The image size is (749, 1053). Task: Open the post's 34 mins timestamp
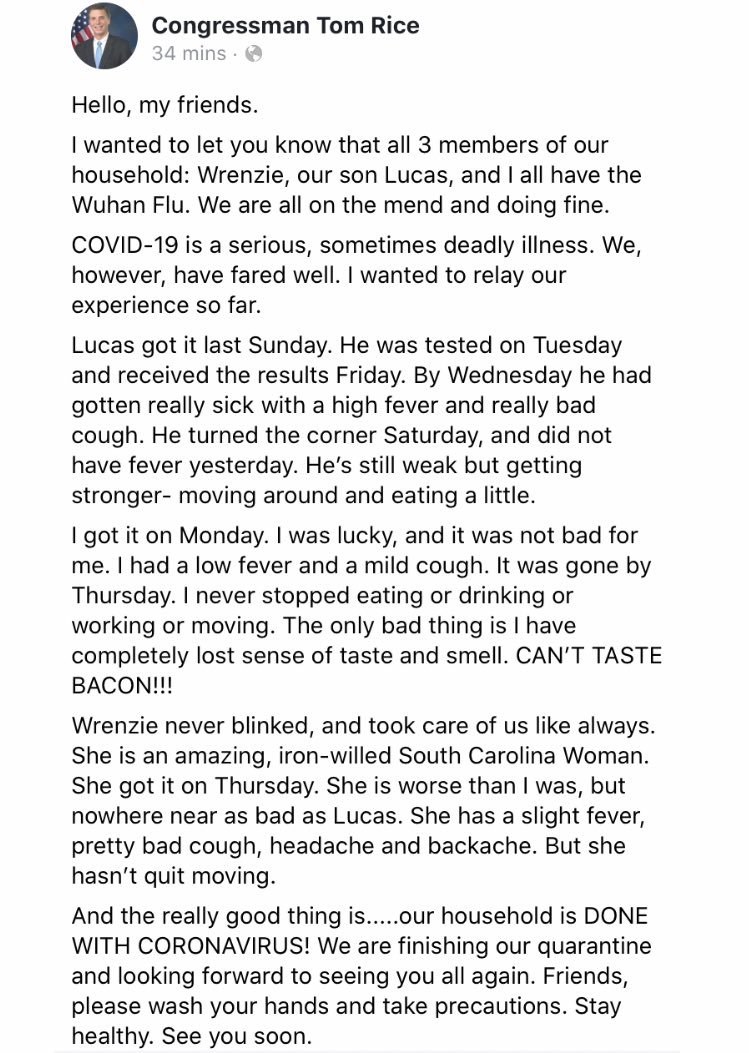(x=188, y=54)
